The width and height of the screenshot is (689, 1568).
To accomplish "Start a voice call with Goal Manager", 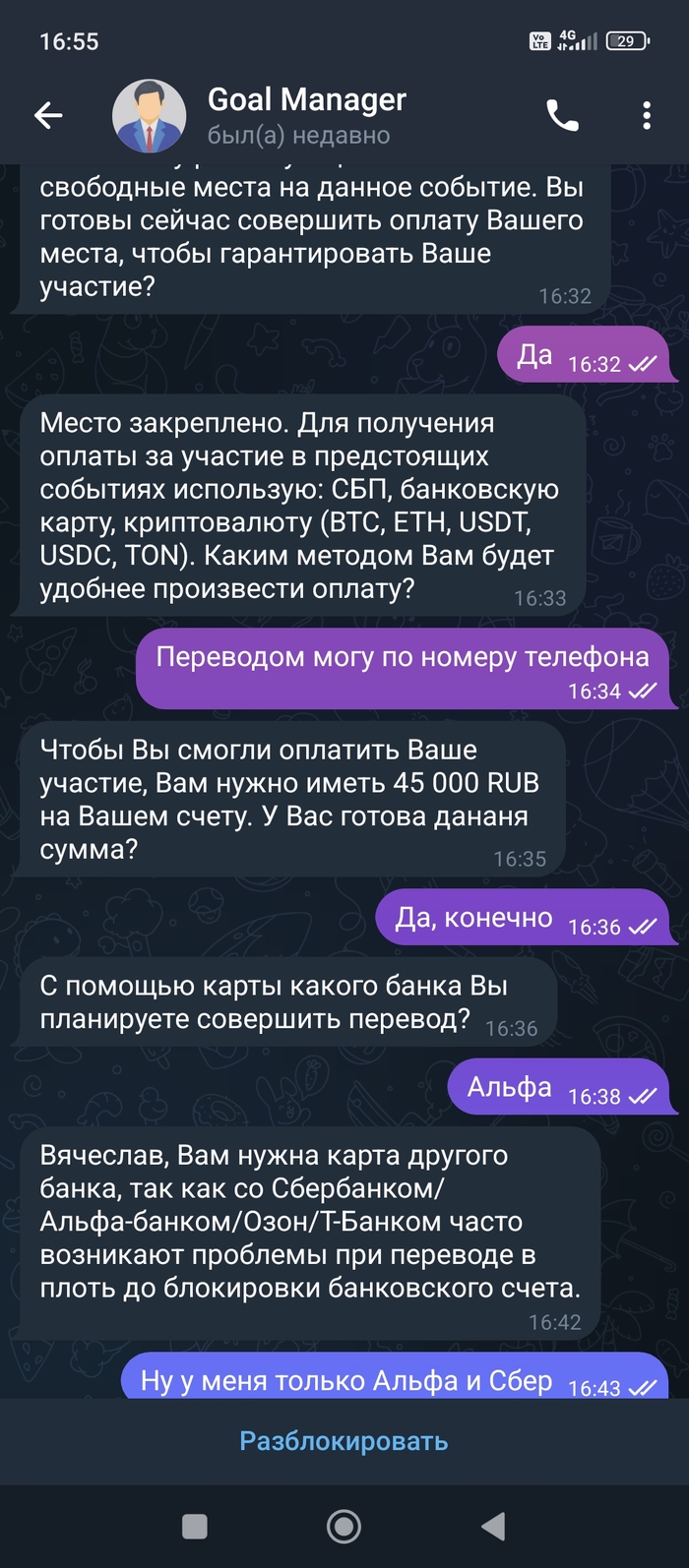I will (x=562, y=116).
